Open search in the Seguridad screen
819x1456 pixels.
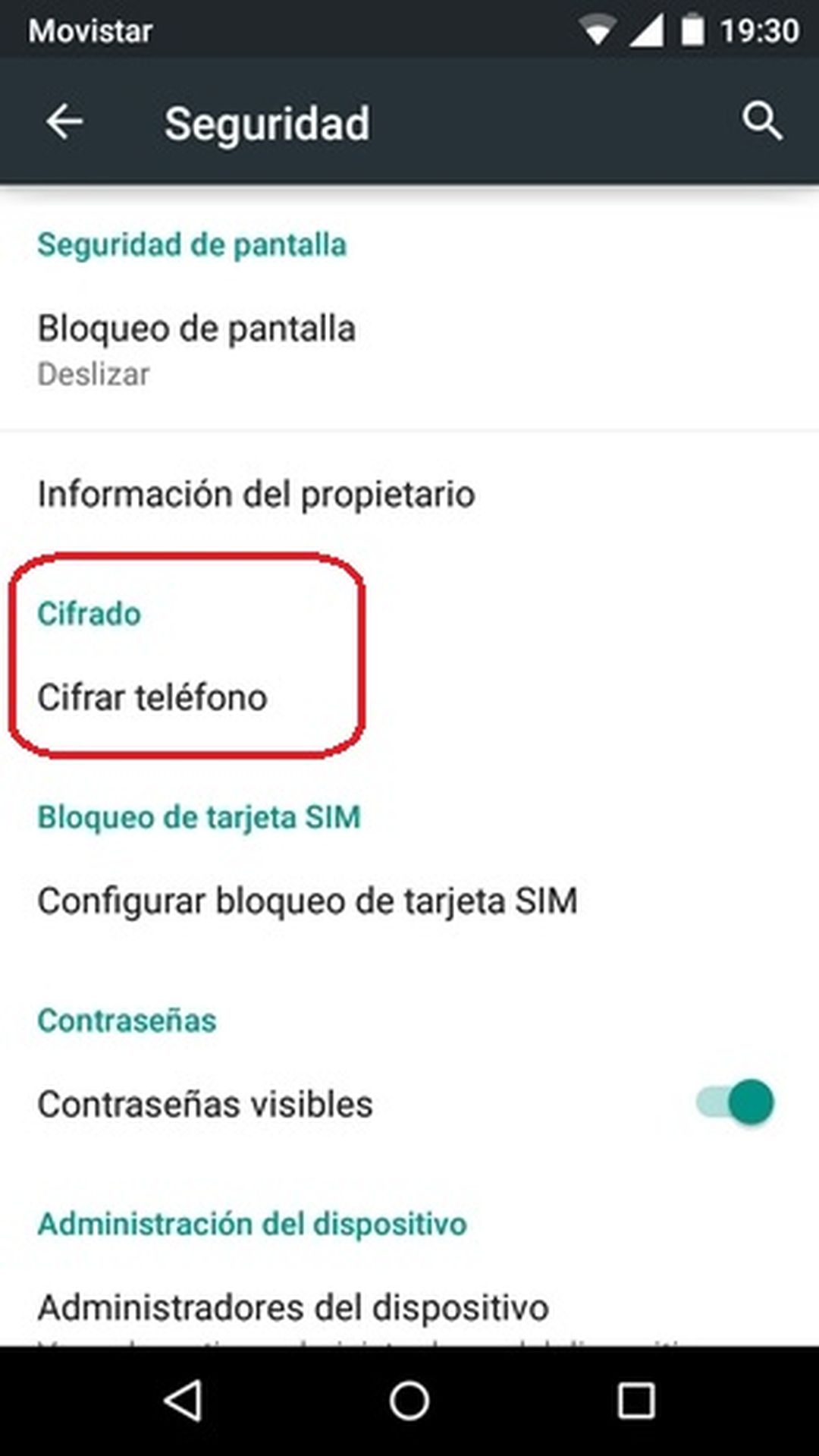pyautogui.click(x=761, y=120)
